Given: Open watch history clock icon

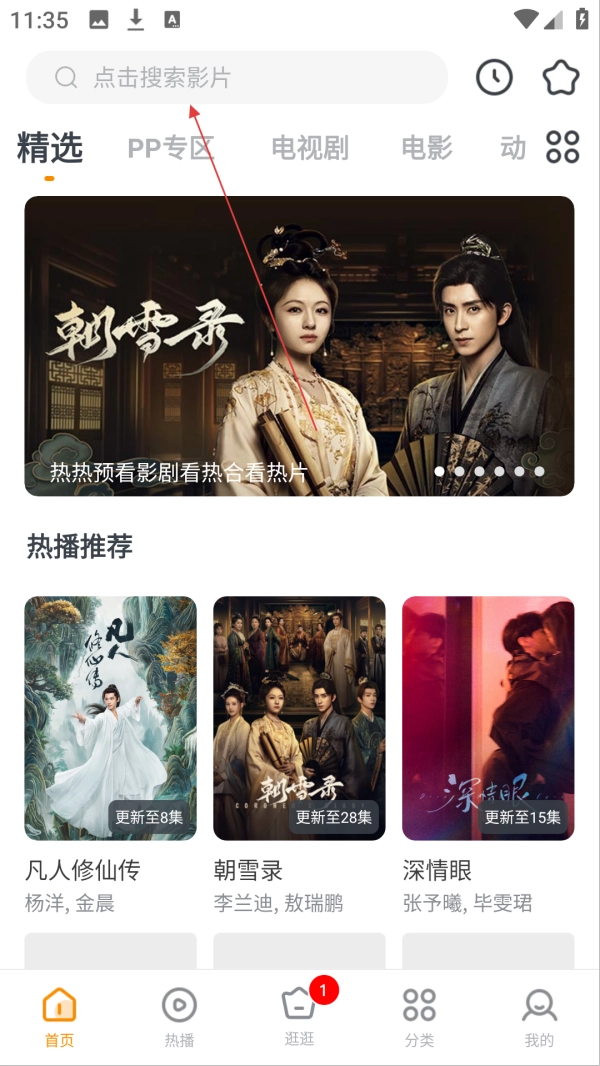Looking at the screenshot, I should coord(494,78).
